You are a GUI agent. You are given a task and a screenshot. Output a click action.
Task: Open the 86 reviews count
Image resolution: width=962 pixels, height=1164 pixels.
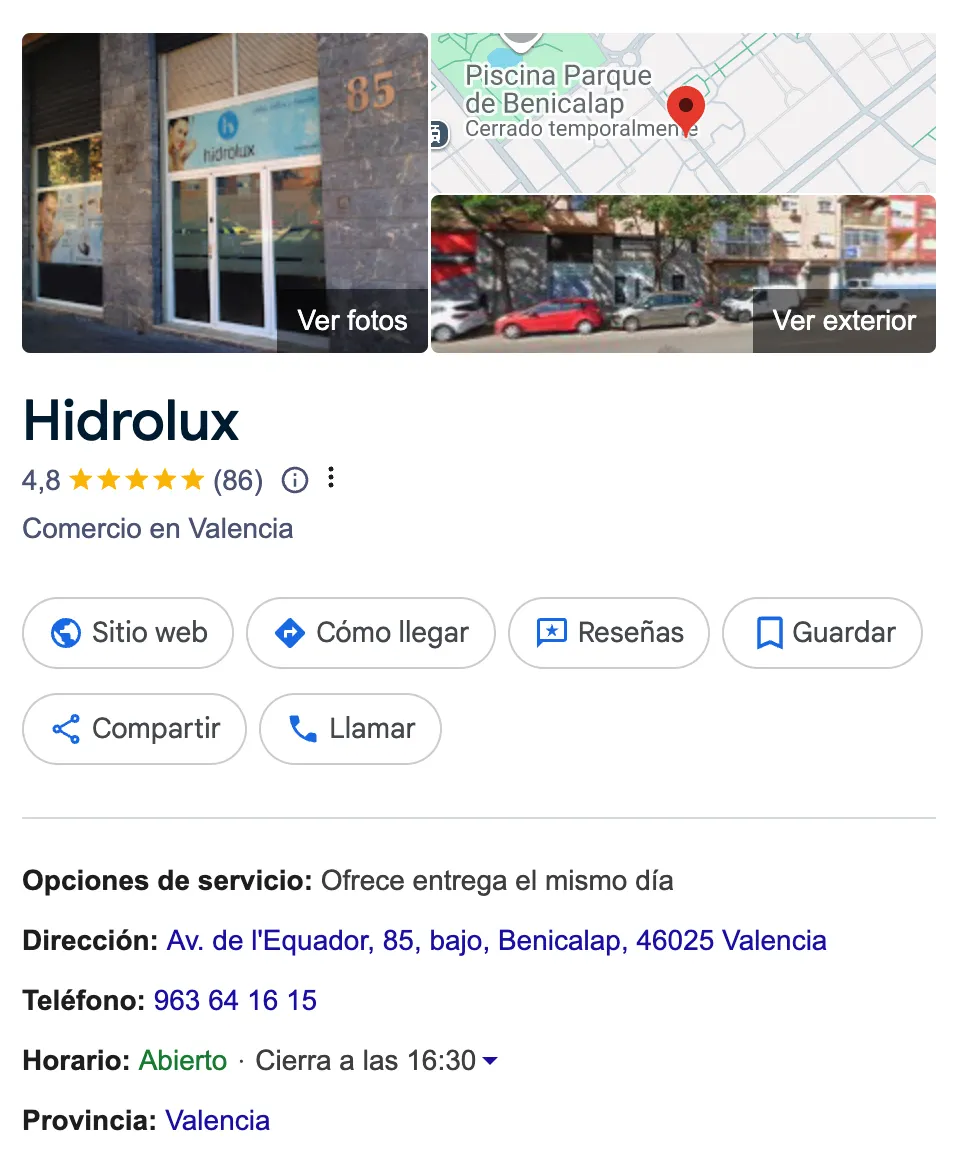click(x=238, y=481)
